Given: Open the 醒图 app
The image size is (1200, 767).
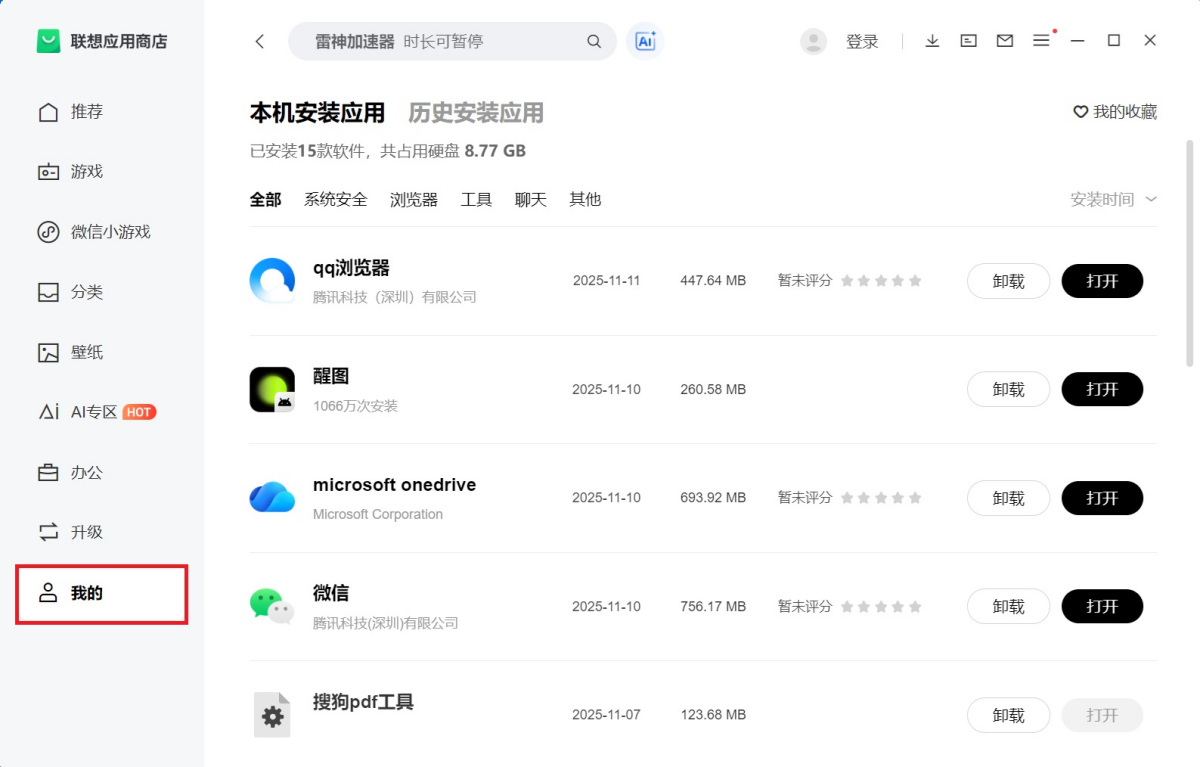Looking at the screenshot, I should (x=1101, y=389).
